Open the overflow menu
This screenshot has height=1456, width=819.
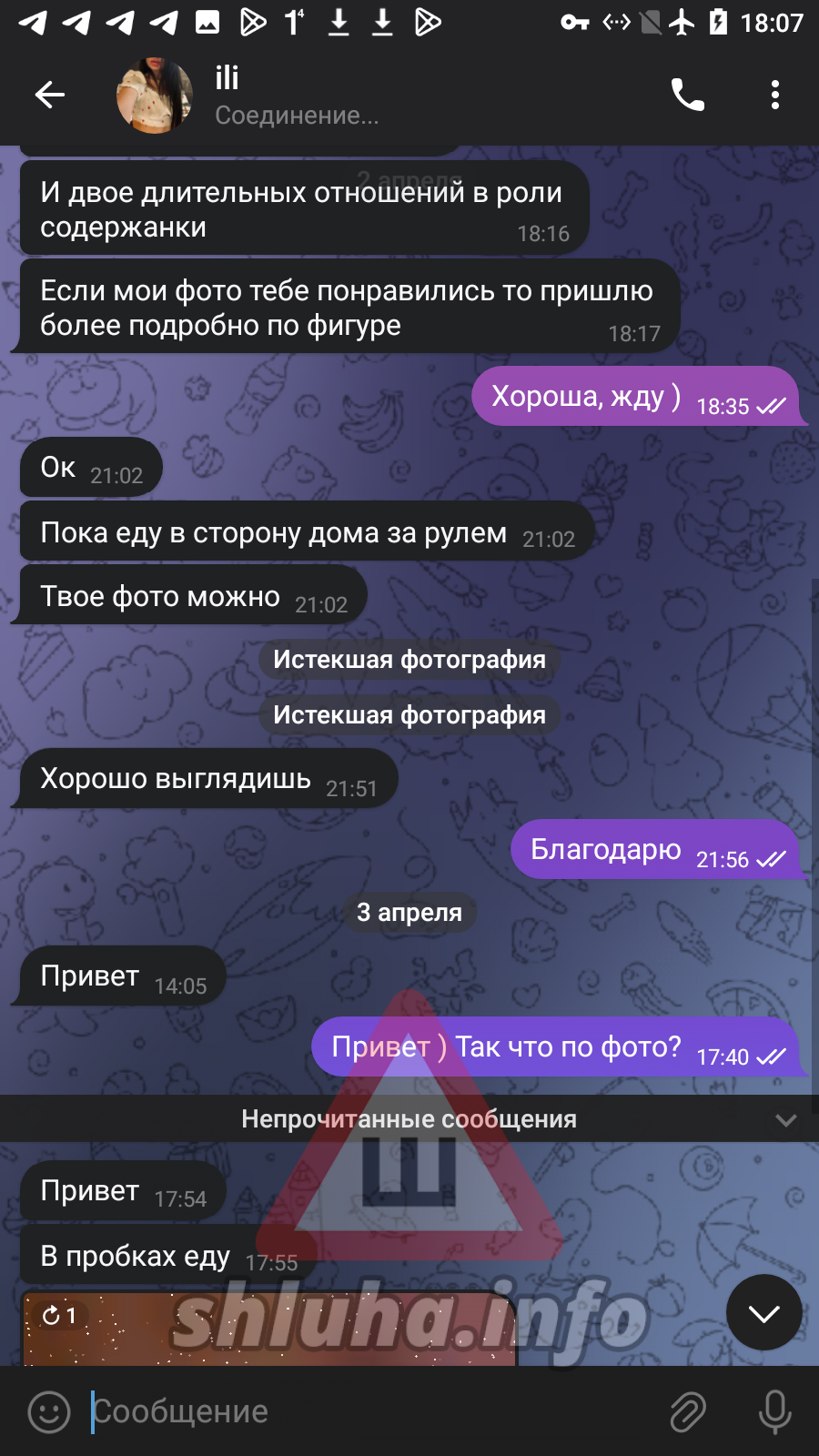pos(774,95)
